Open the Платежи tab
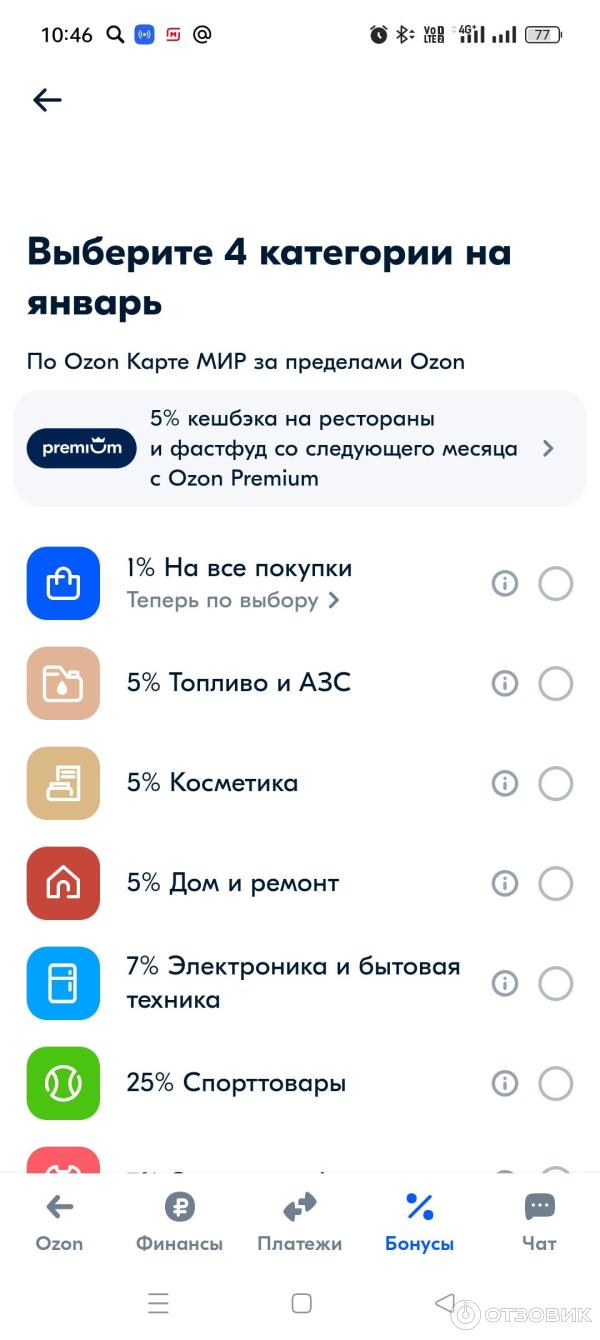This screenshot has height=1340, width=600. (x=299, y=1222)
